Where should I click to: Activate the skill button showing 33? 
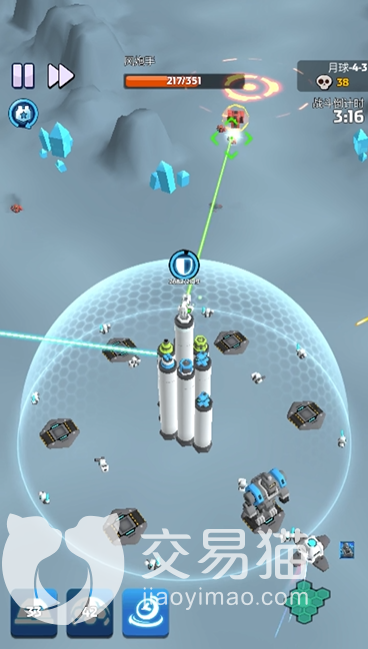34,613
